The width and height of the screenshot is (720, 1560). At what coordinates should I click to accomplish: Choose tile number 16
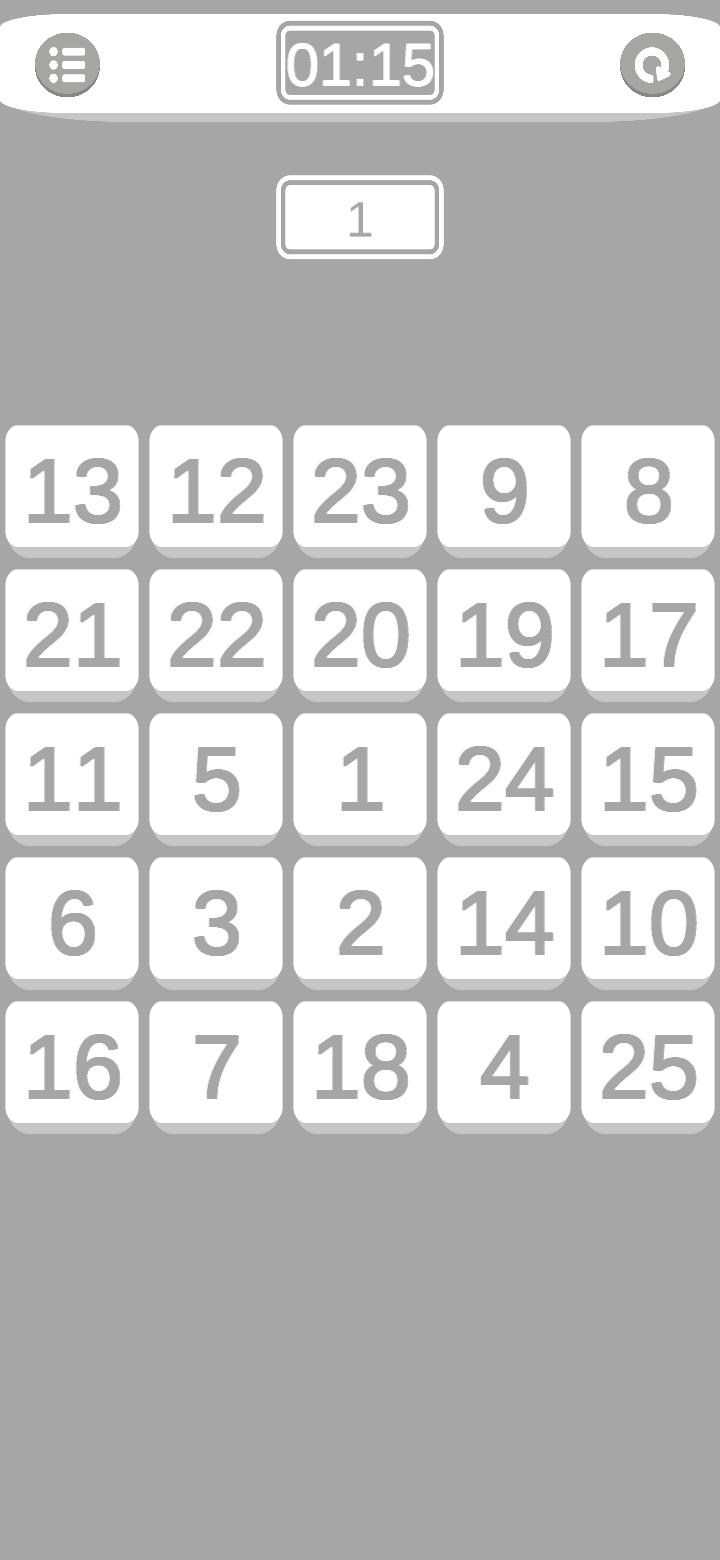pos(72,1067)
